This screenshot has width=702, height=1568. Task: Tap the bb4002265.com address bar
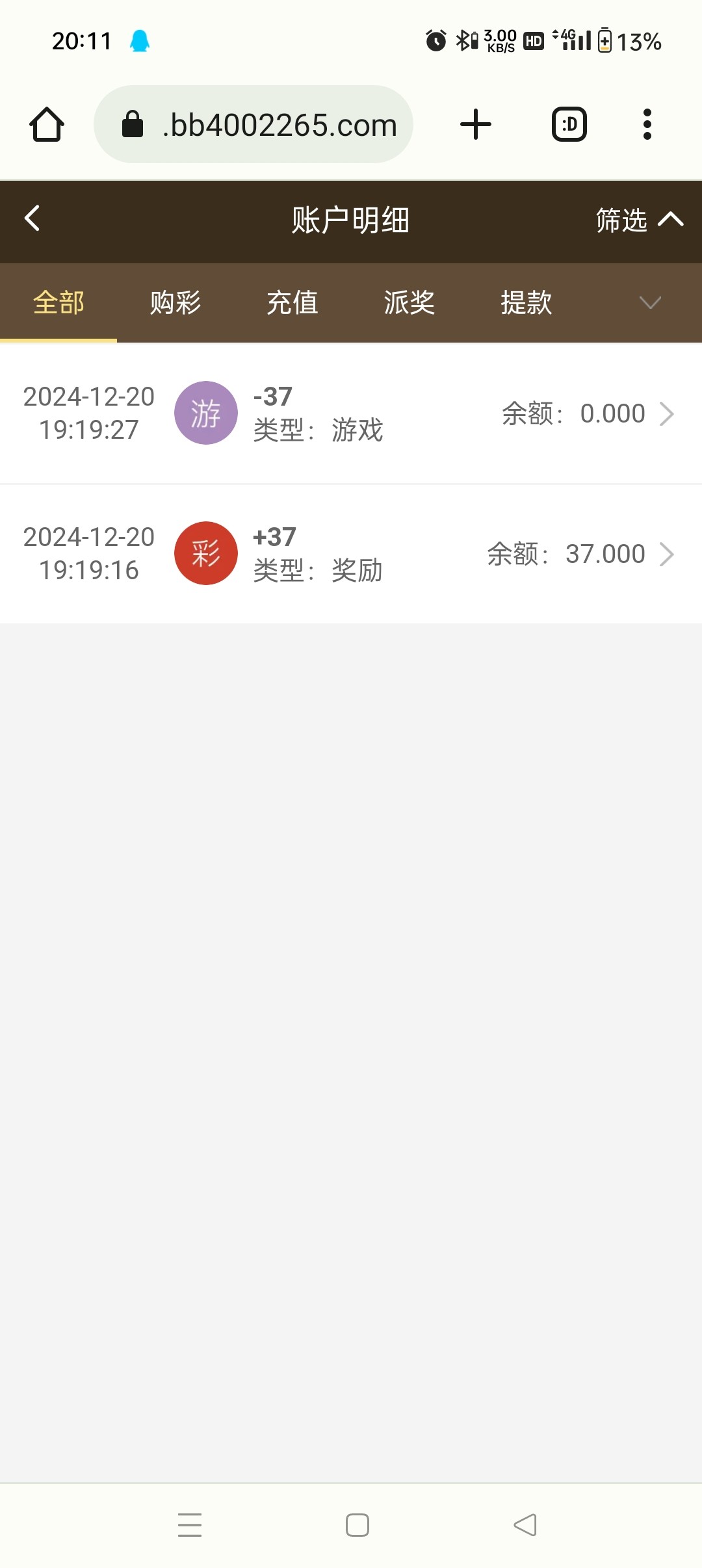point(253,124)
